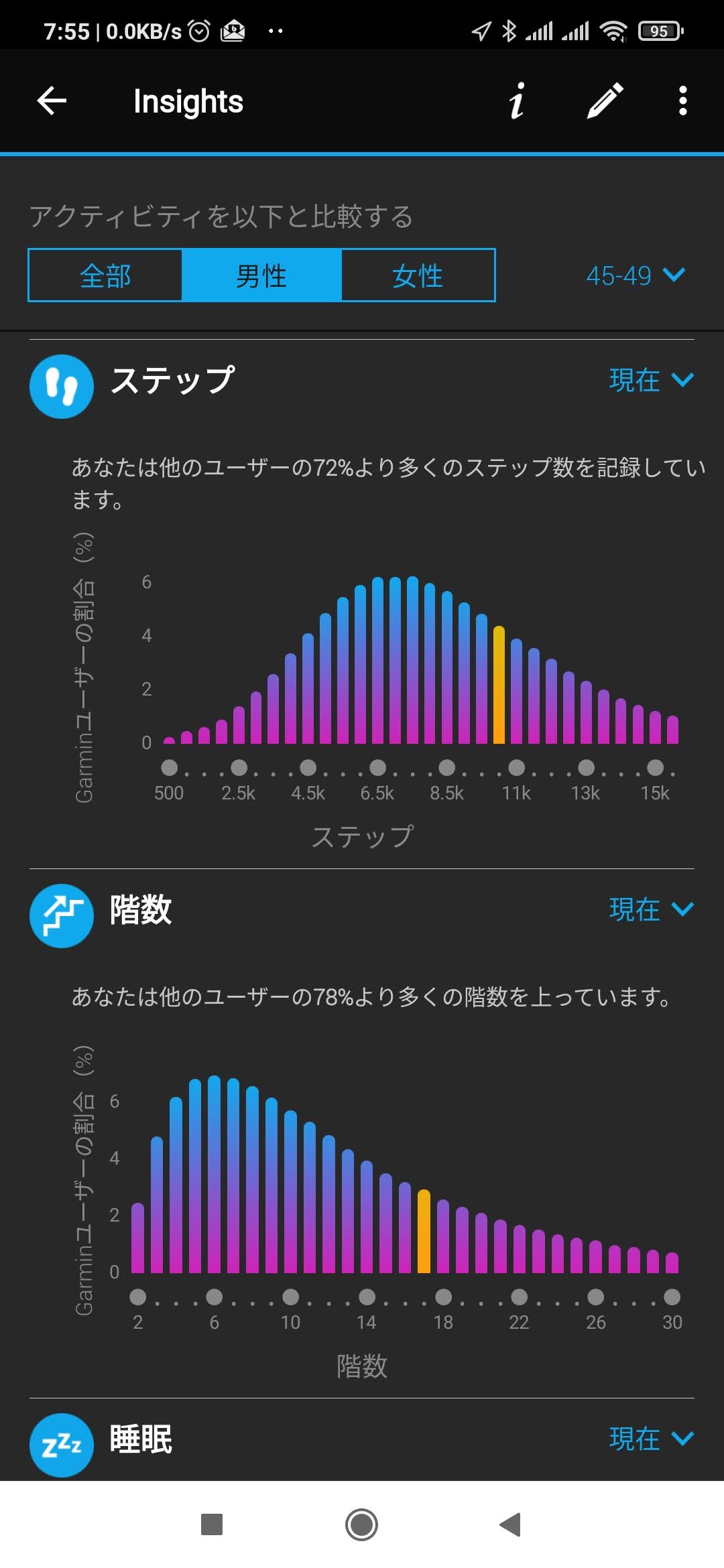
Task: Open the 現在 dropdown for 睡眠
Action: [x=650, y=1439]
